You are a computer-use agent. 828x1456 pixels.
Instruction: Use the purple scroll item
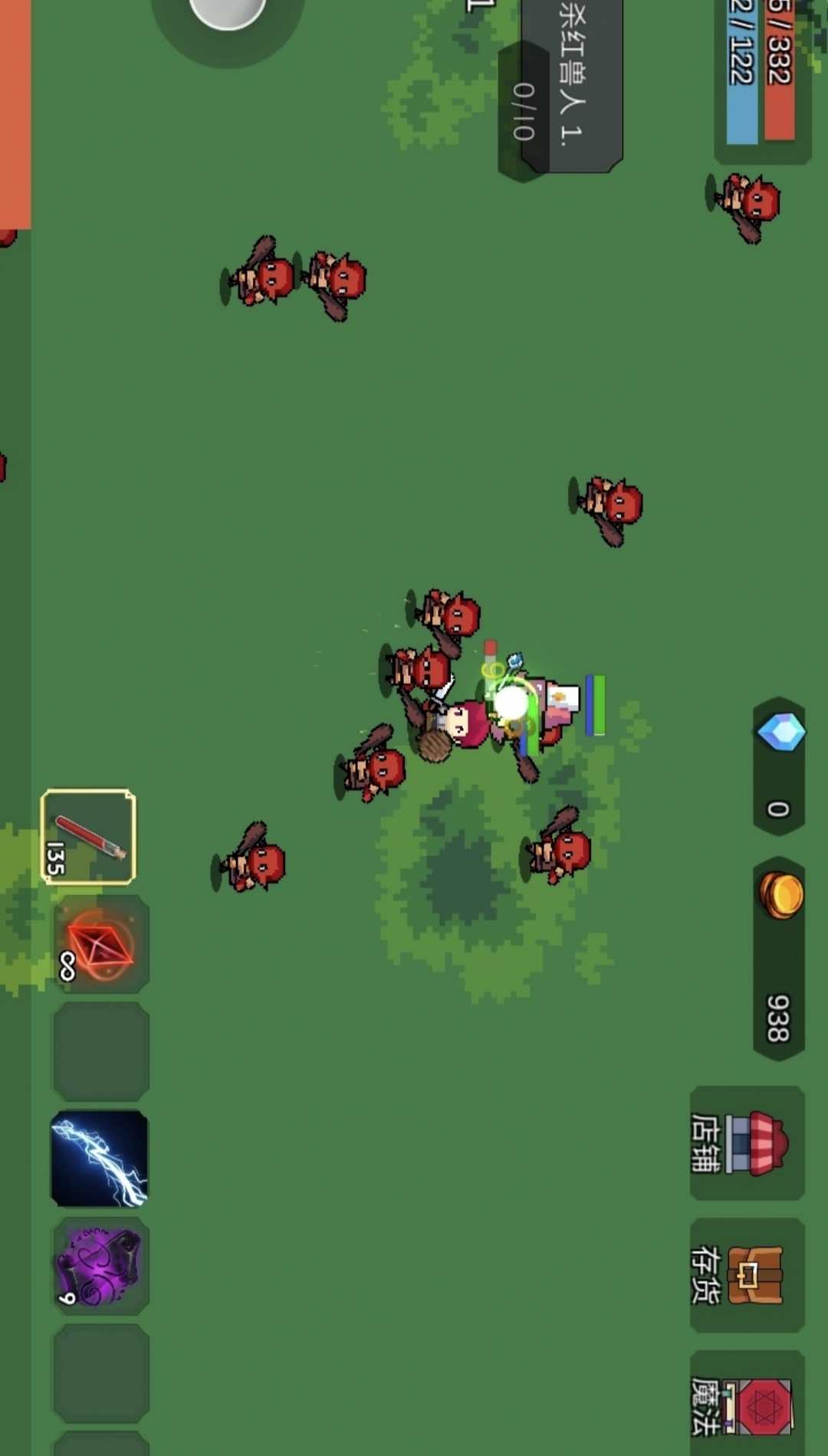tap(100, 1266)
